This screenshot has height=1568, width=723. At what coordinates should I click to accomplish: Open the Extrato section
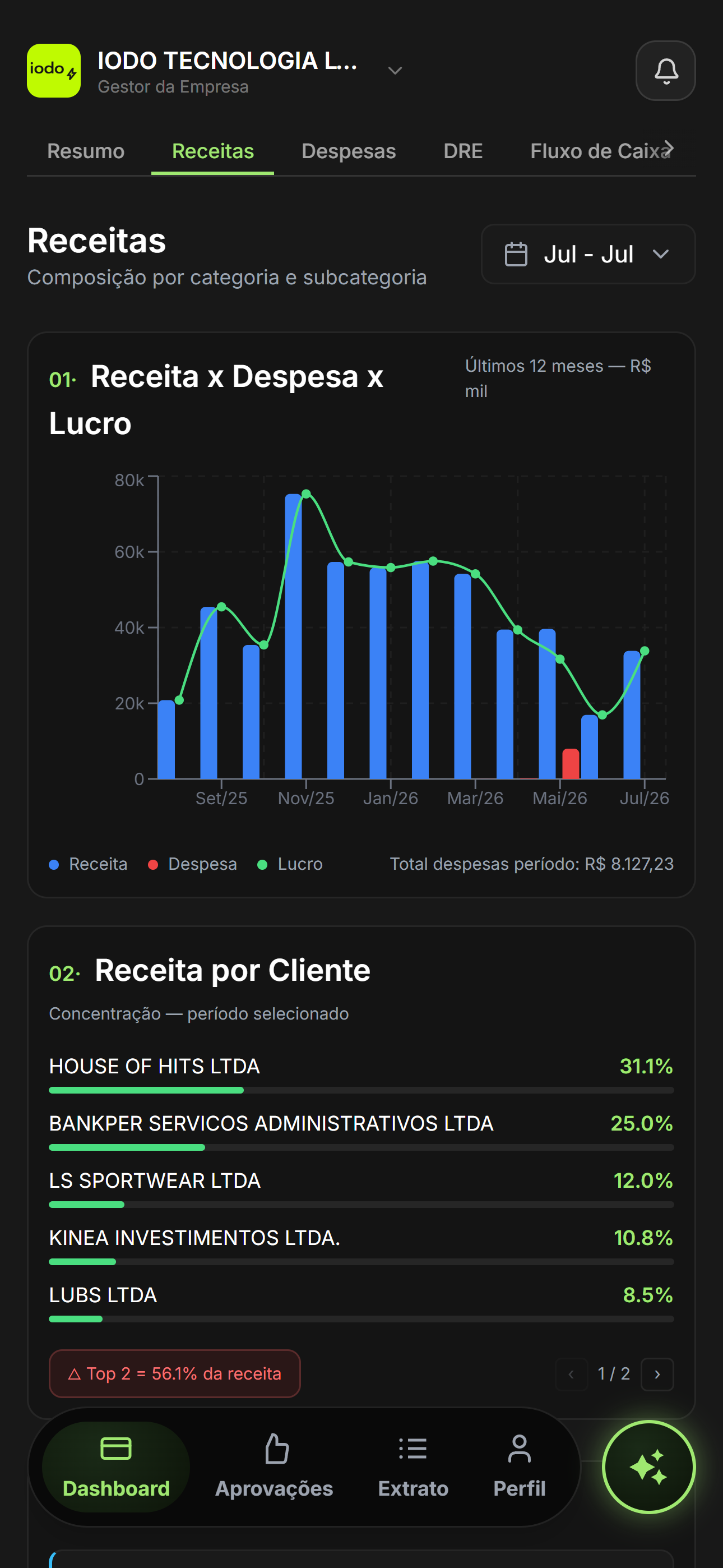click(x=413, y=1466)
